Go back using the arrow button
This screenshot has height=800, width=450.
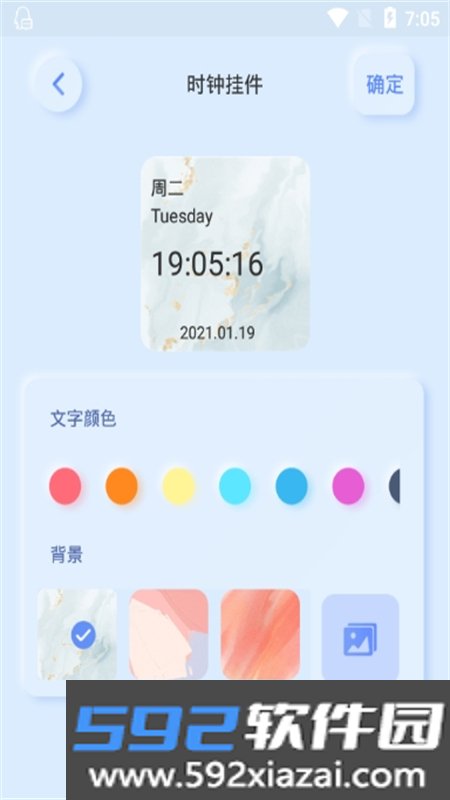[59, 84]
